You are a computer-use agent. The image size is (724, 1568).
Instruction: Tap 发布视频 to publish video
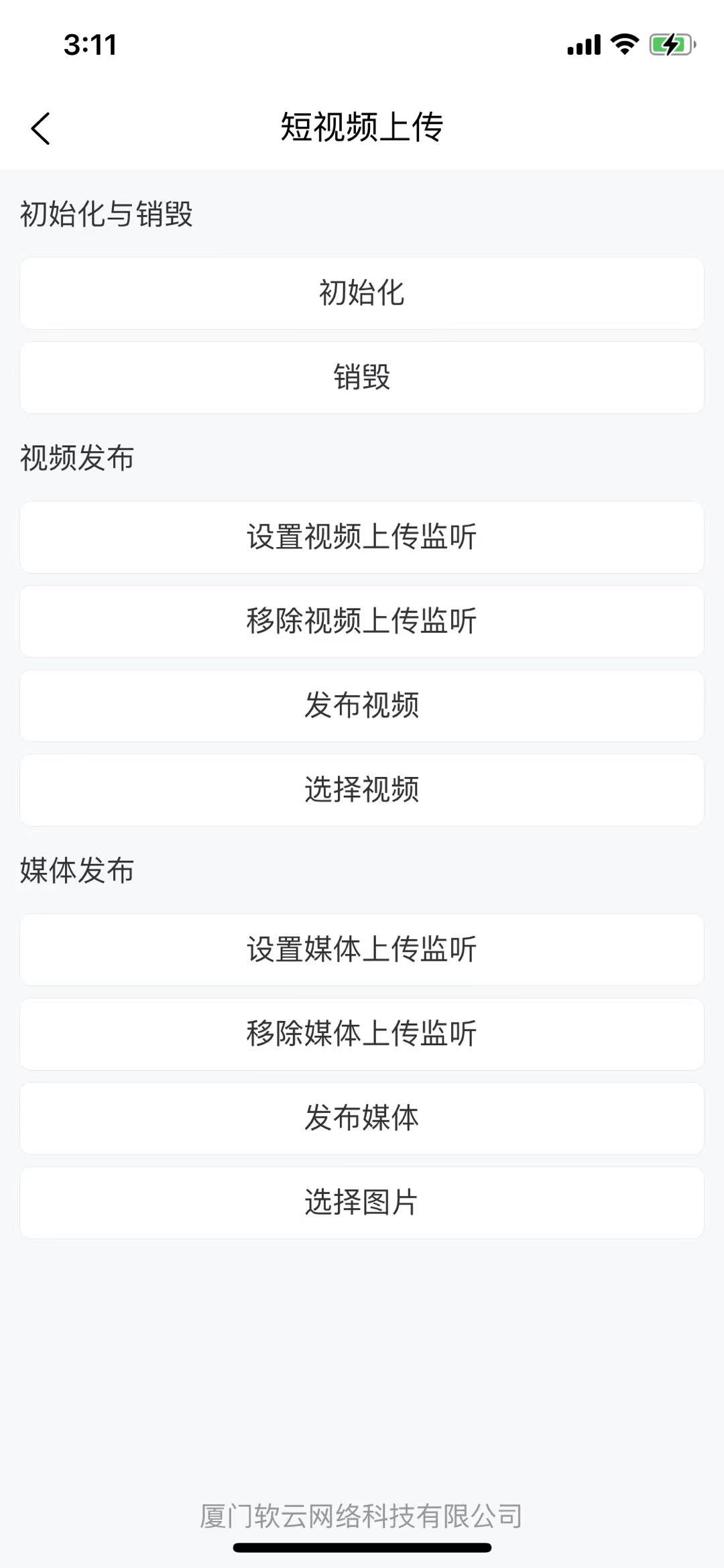click(362, 706)
